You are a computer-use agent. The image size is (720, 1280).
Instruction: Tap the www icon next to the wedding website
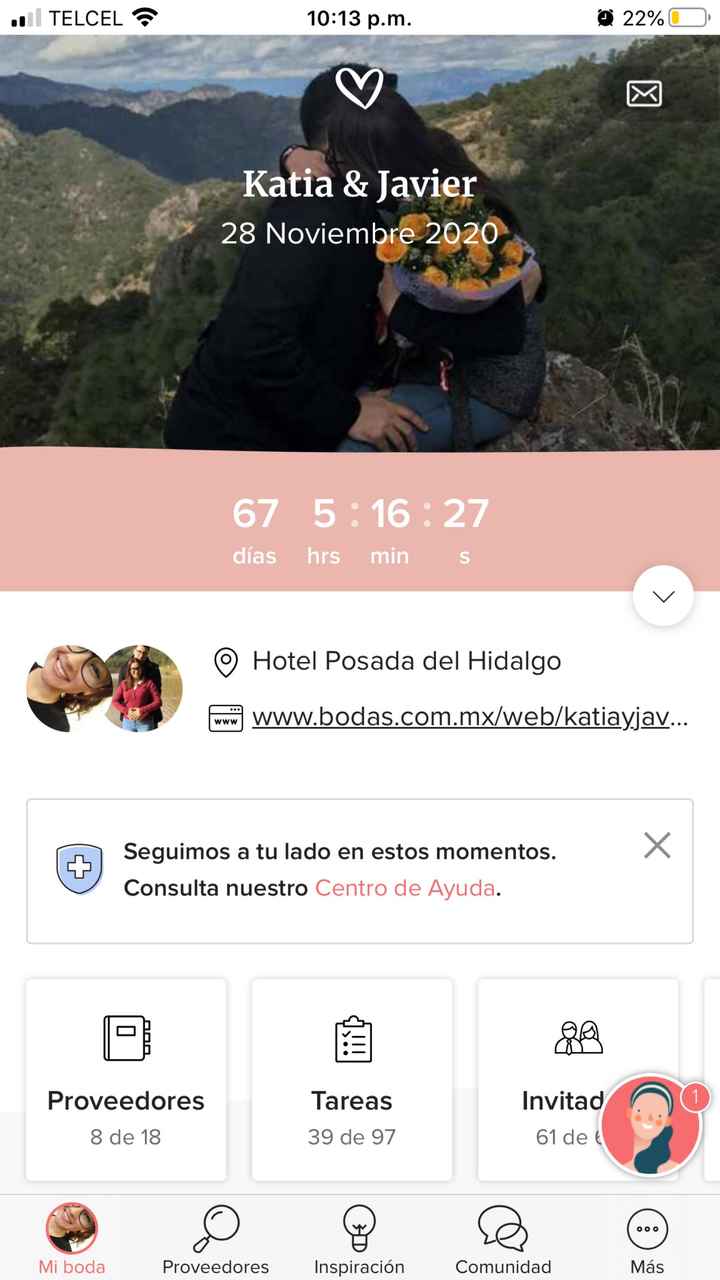[x=226, y=717]
